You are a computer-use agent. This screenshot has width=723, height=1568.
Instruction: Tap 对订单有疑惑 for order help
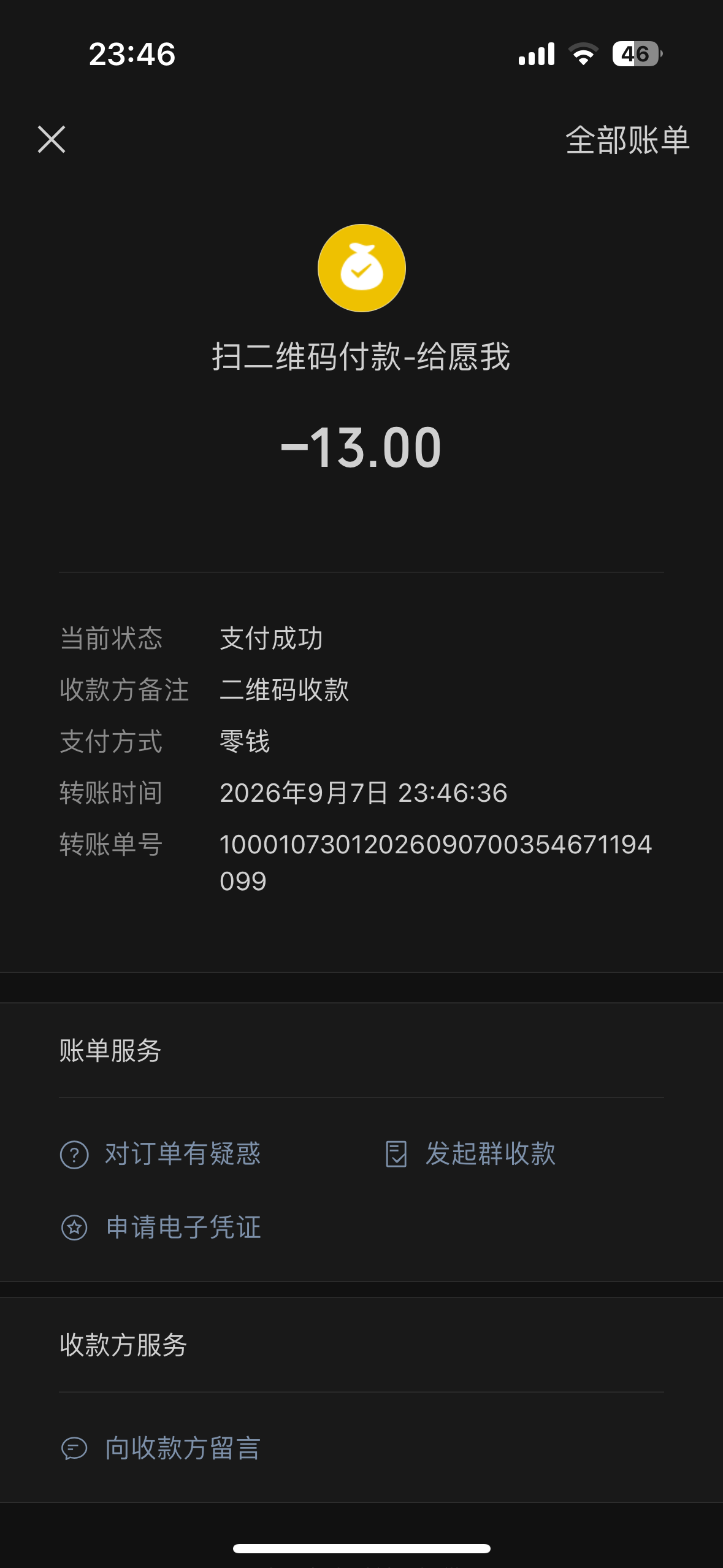[x=161, y=1154]
